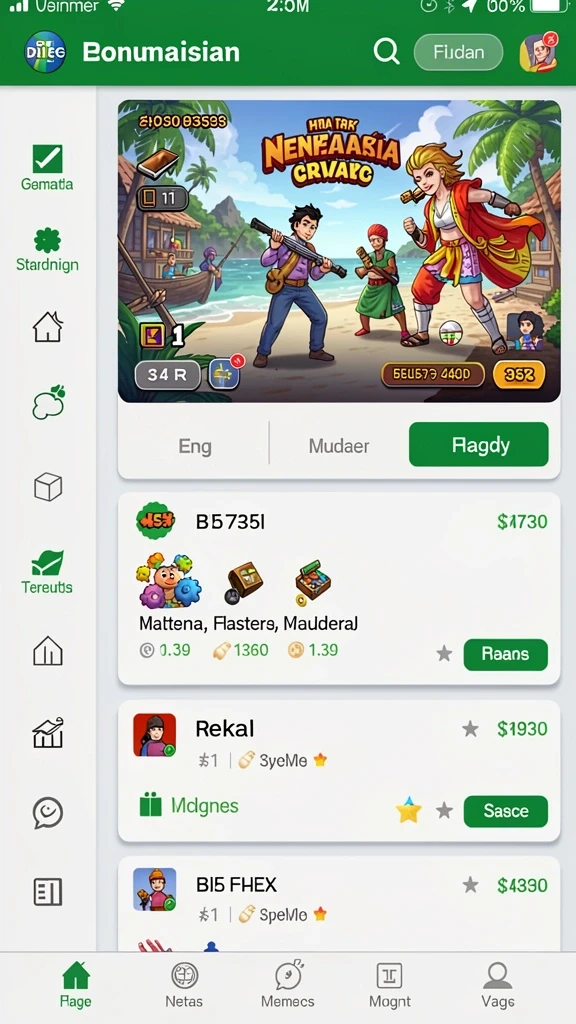This screenshot has width=576, height=1024.
Task: Open the Gematla item in the sidebar
Action: pos(47,168)
